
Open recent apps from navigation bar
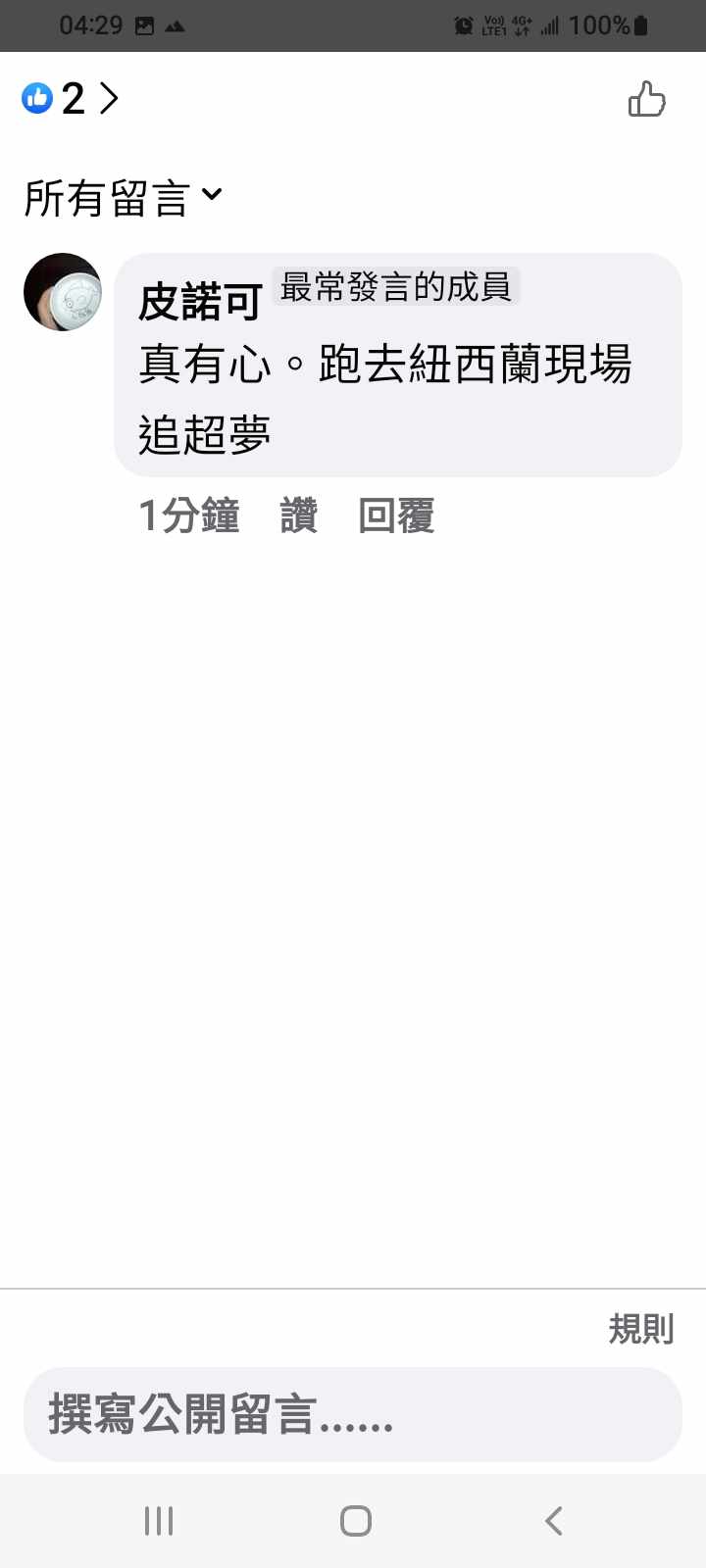tap(159, 1521)
